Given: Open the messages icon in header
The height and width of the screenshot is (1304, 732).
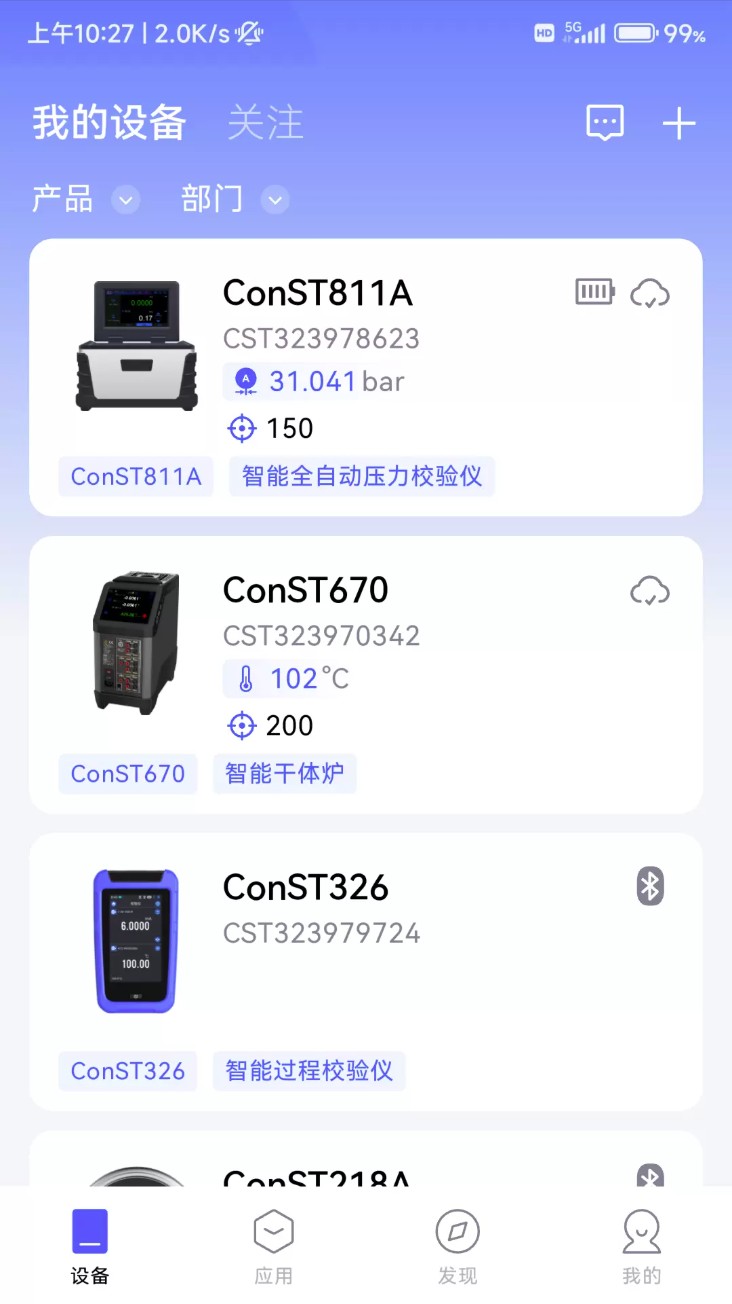Looking at the screenshot, I should click(x=604, y=123).
